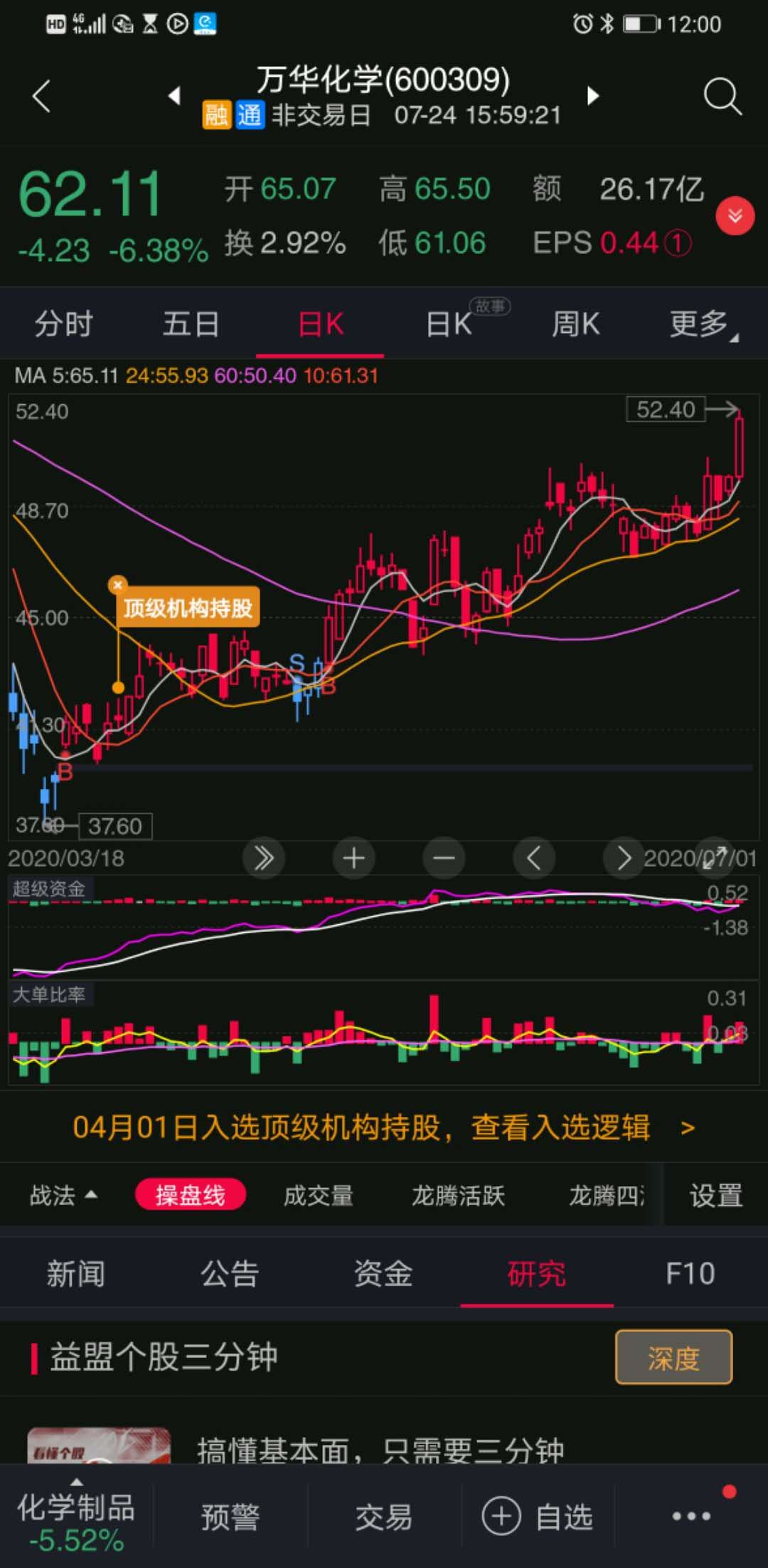Go back using the top-left arrow
The height and width of the screenshot is (1568, 768).
[x=41, y=96]
